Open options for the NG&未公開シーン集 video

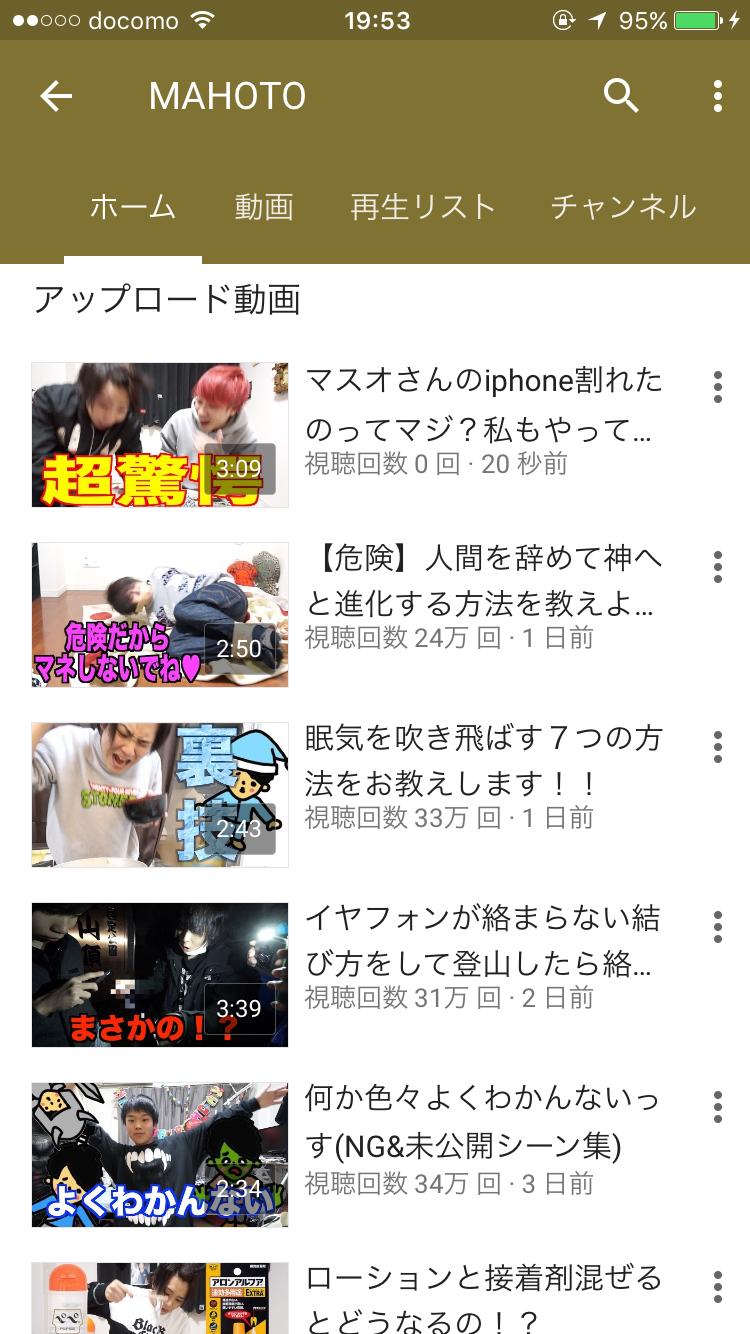click(x=717, y=1108)
